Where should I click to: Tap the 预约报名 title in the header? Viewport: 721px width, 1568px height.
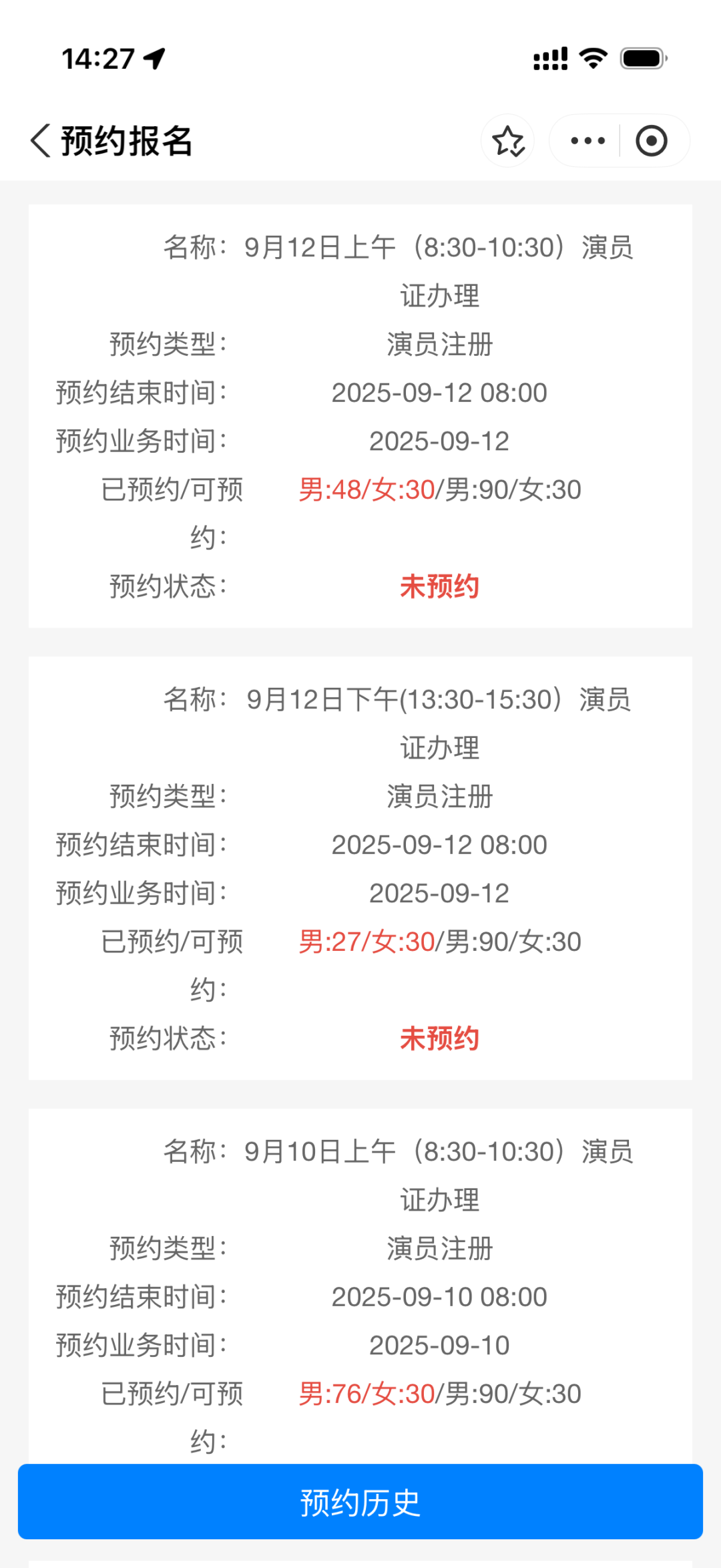(127, 141)
